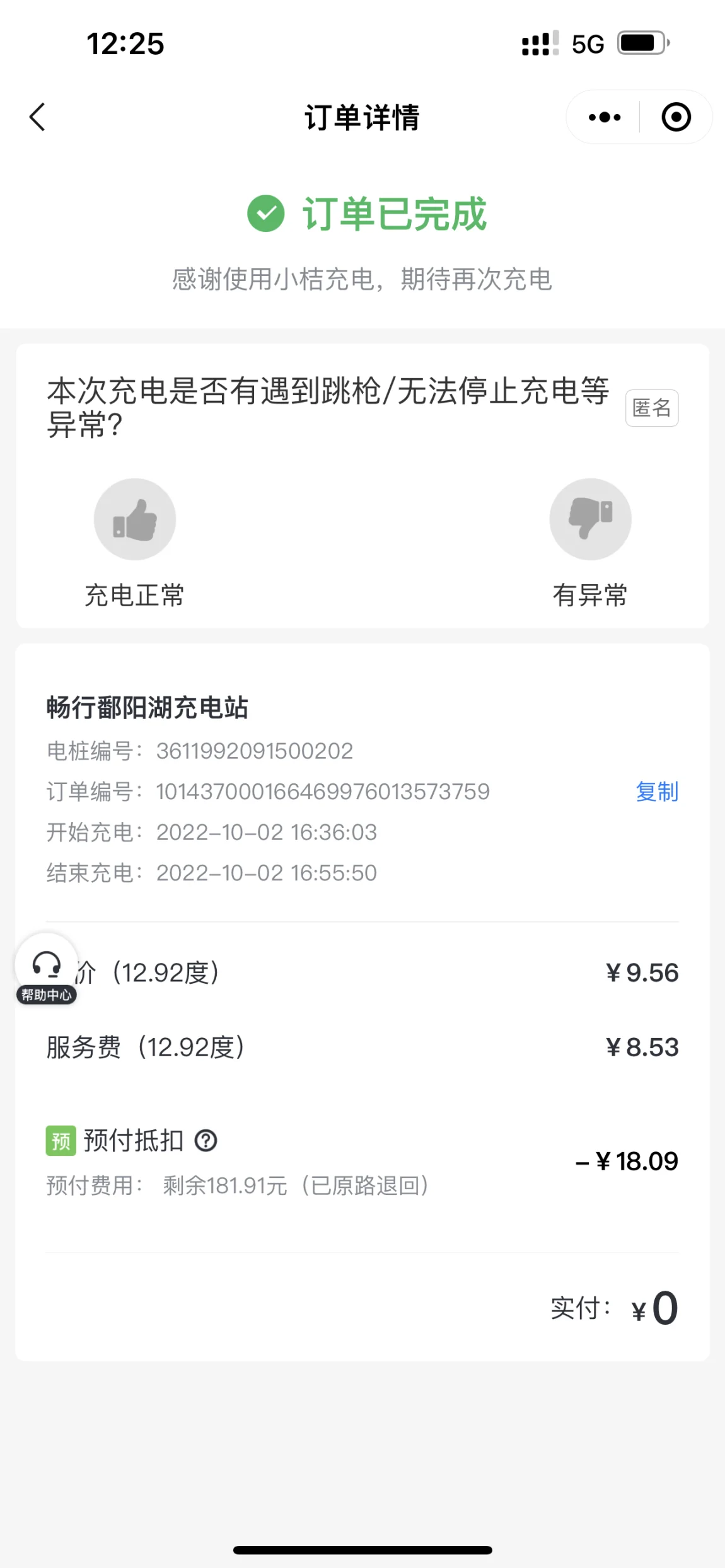Open the mini program's three-dot menu
725x1568 pixels.
604,117
